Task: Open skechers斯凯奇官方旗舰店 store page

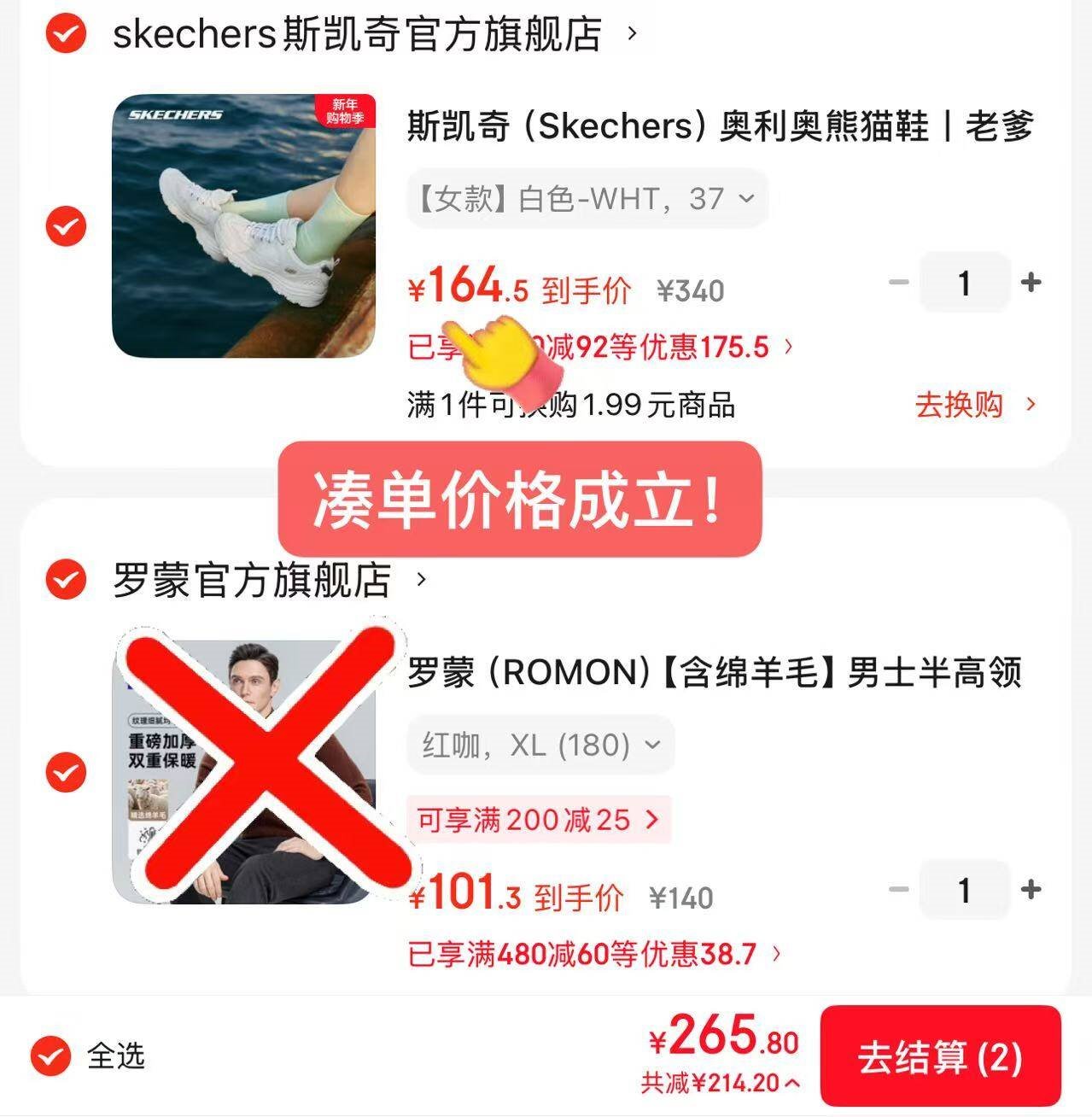Action: tap(357, 34)
